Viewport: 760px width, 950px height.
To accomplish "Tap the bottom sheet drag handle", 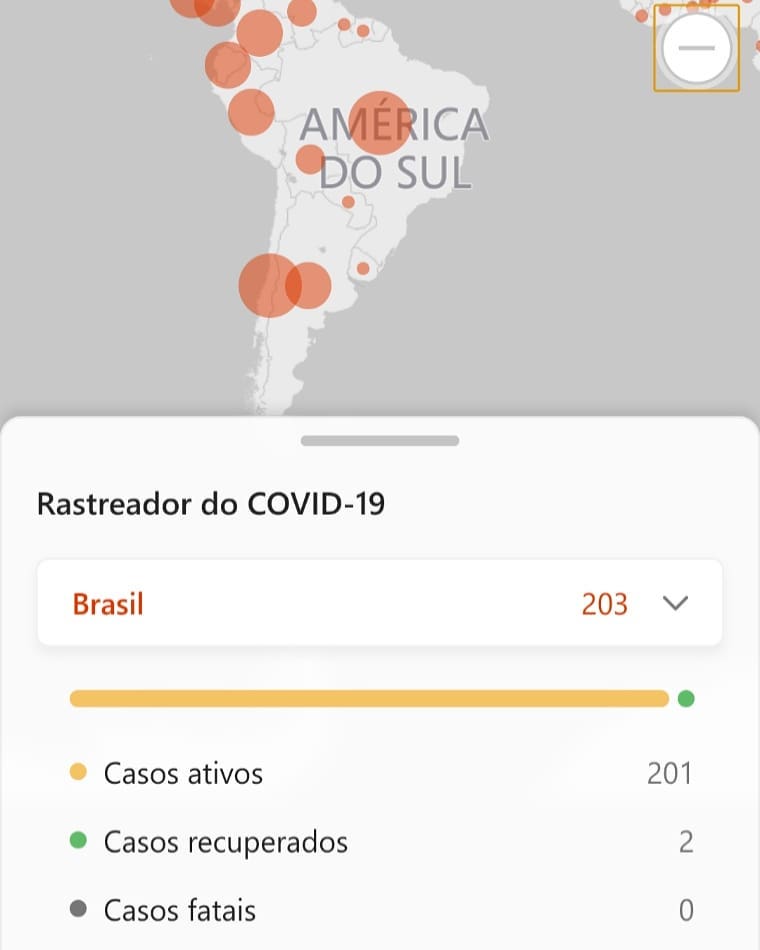I will 379,440.
